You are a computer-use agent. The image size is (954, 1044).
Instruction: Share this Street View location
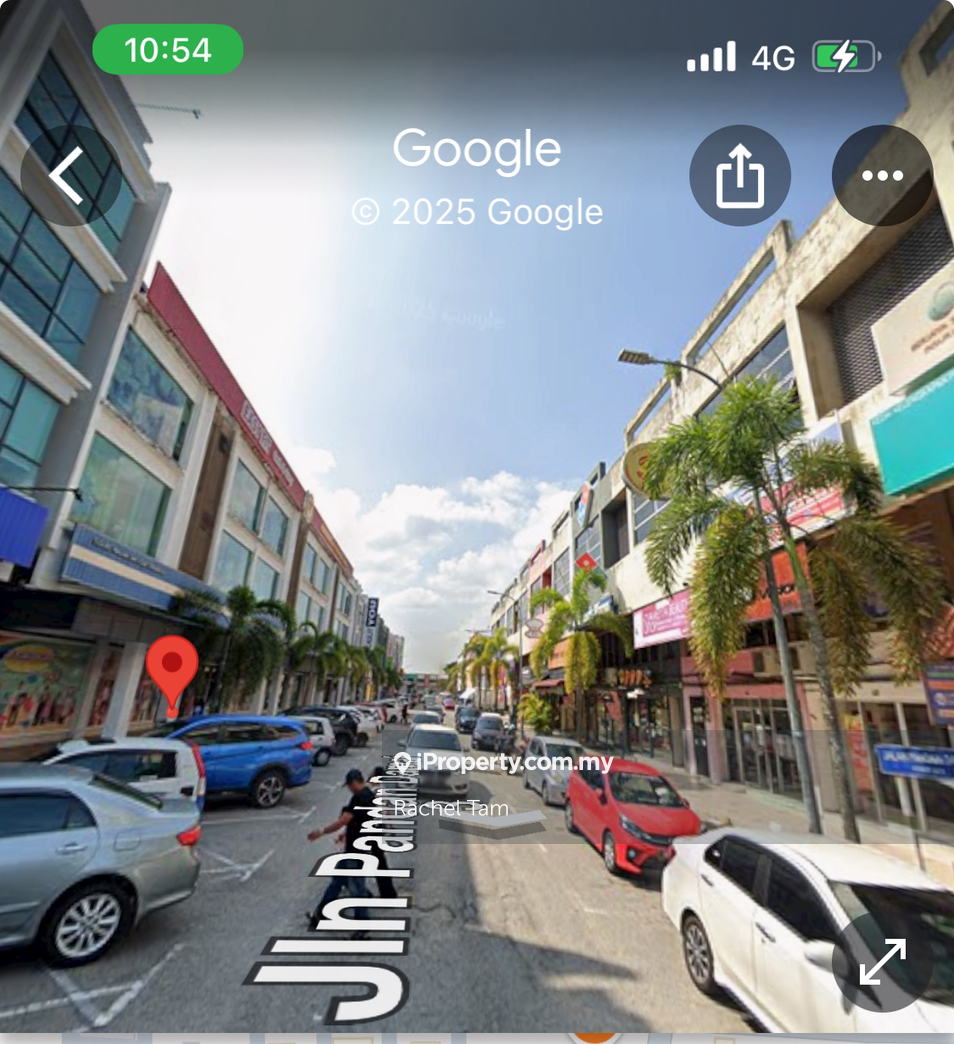(740, 175)
